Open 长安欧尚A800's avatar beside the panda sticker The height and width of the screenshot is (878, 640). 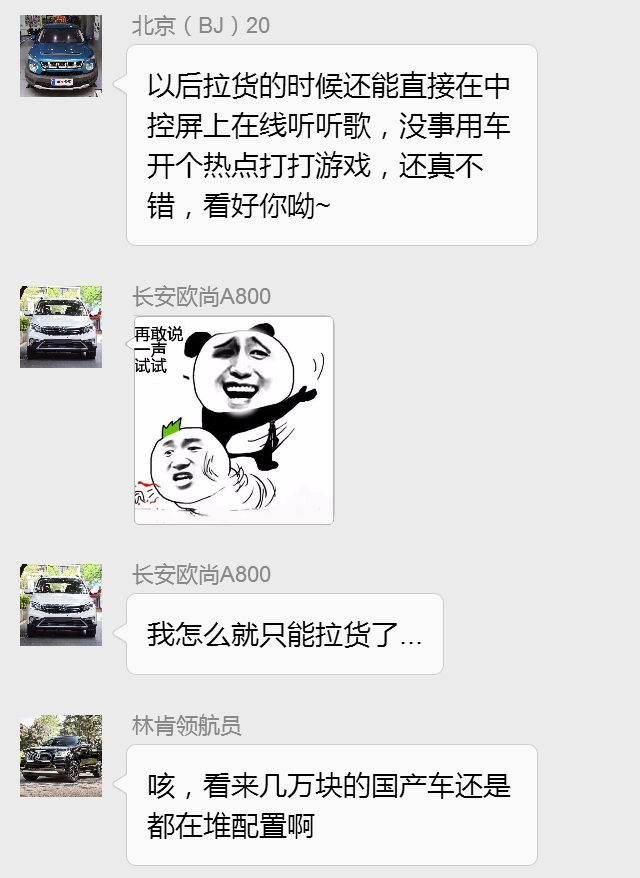coord(61,326)
